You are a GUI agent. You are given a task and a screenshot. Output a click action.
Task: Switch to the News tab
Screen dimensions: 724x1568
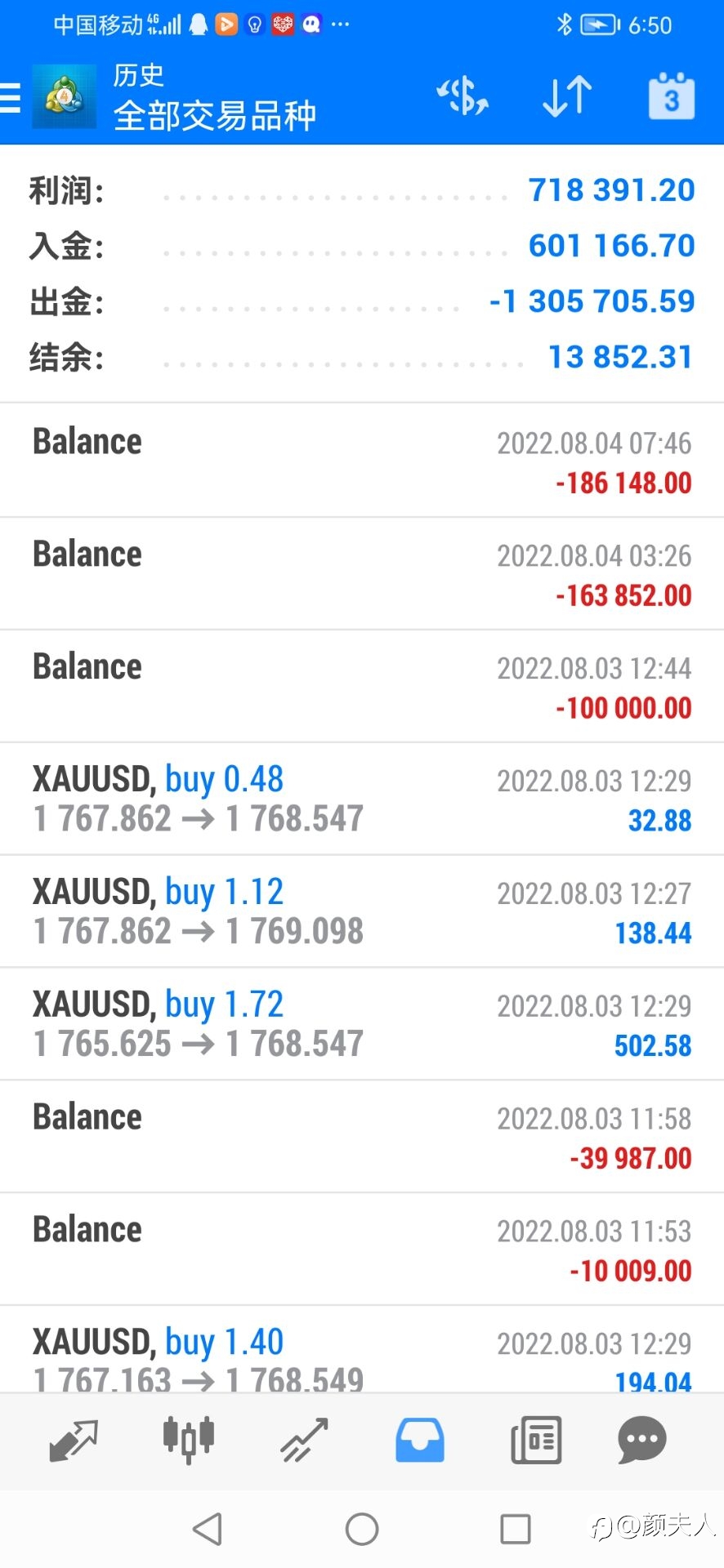pos(536,1441)
